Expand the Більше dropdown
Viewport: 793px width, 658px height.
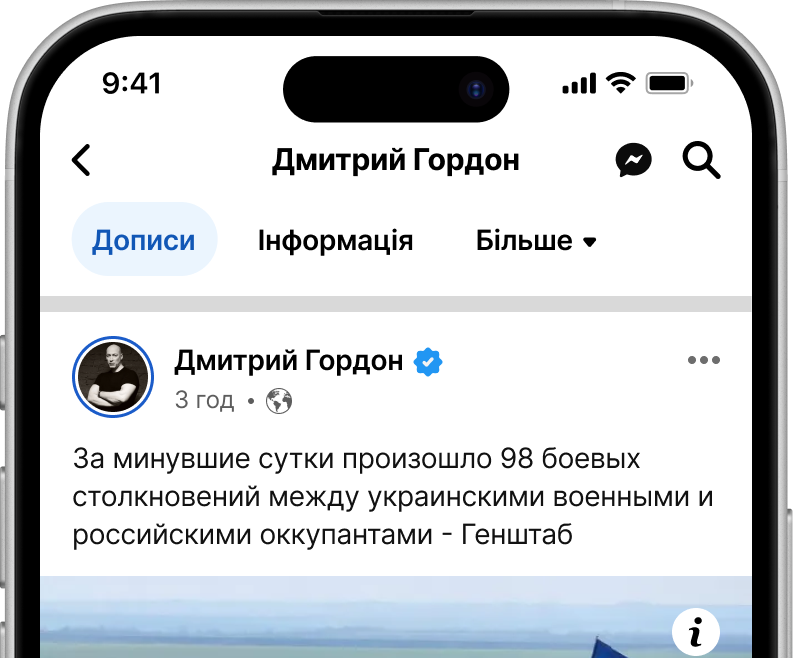[x=536, y=241]
